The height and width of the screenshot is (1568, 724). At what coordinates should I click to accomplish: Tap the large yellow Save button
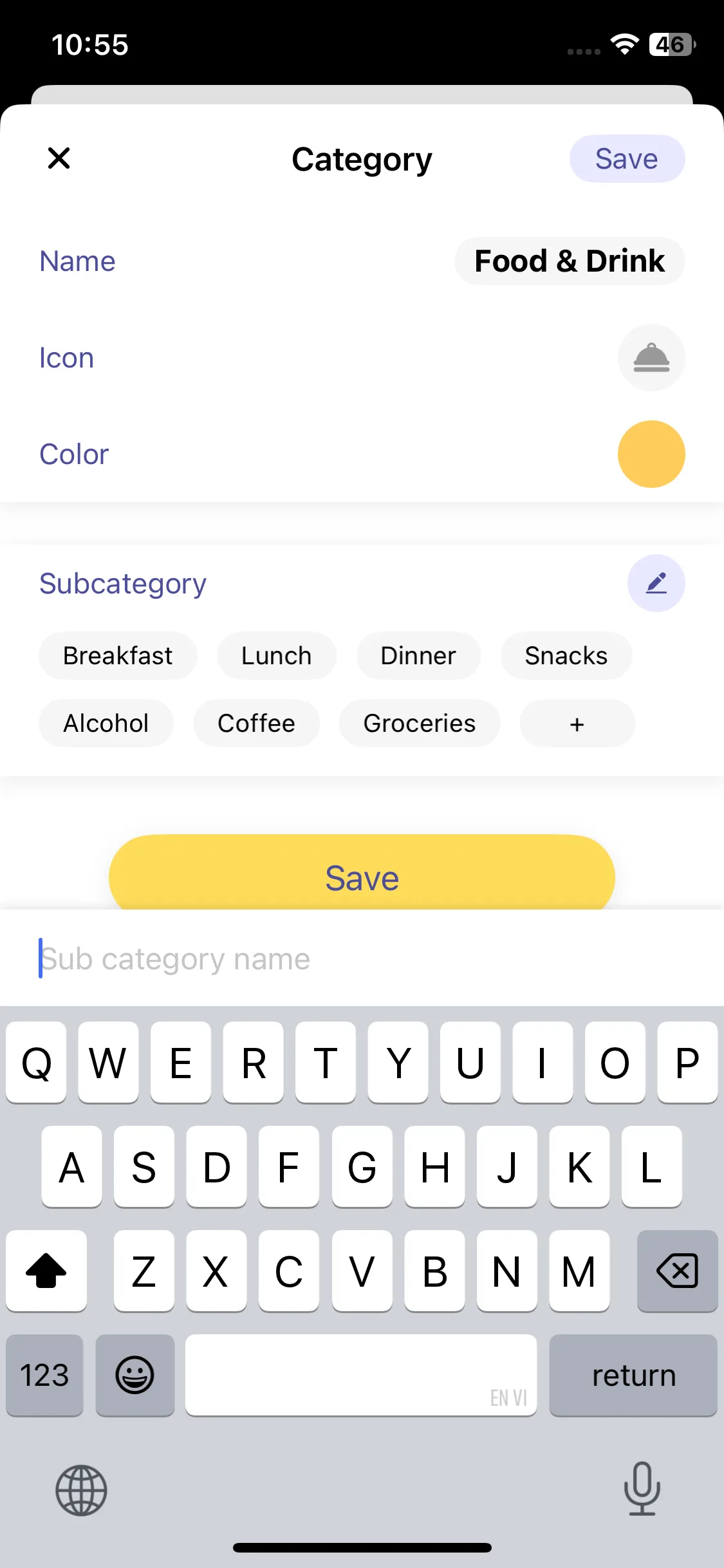[362, 875]
